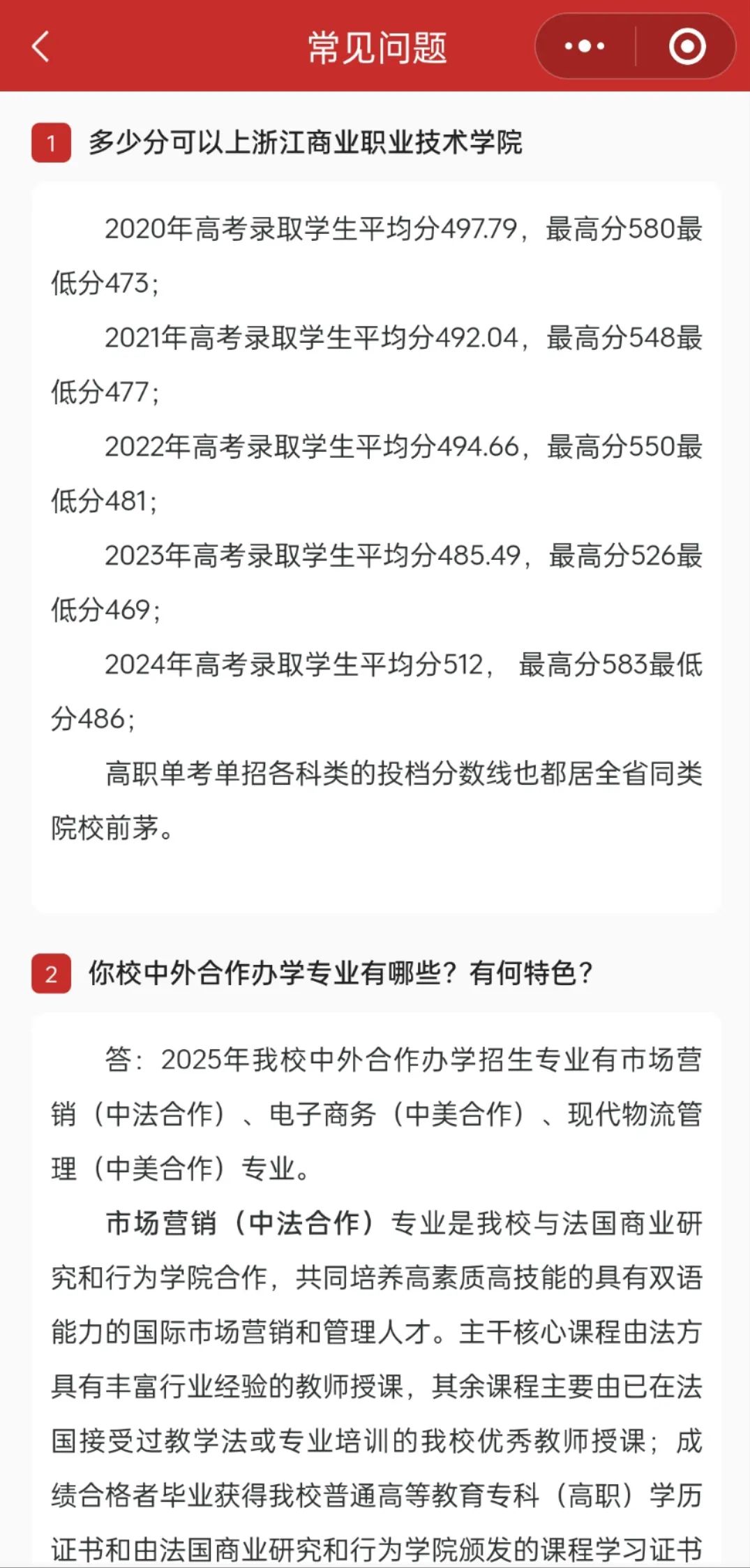This screenshot has width=750, height=1568.
Task: Open the mini program more-options menu
Action: point(585,47)
